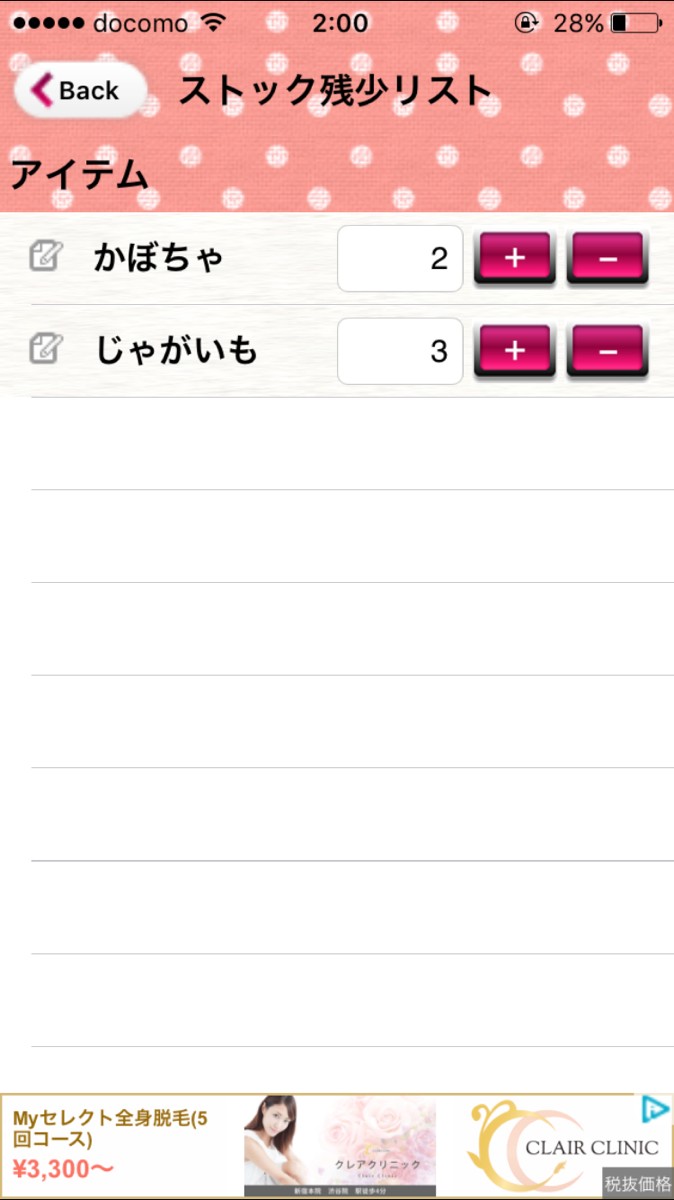The height and width of the screenshot is (1200, 674).
Task: Increase かぼちゃ quantity with plus
Action: 514,258
